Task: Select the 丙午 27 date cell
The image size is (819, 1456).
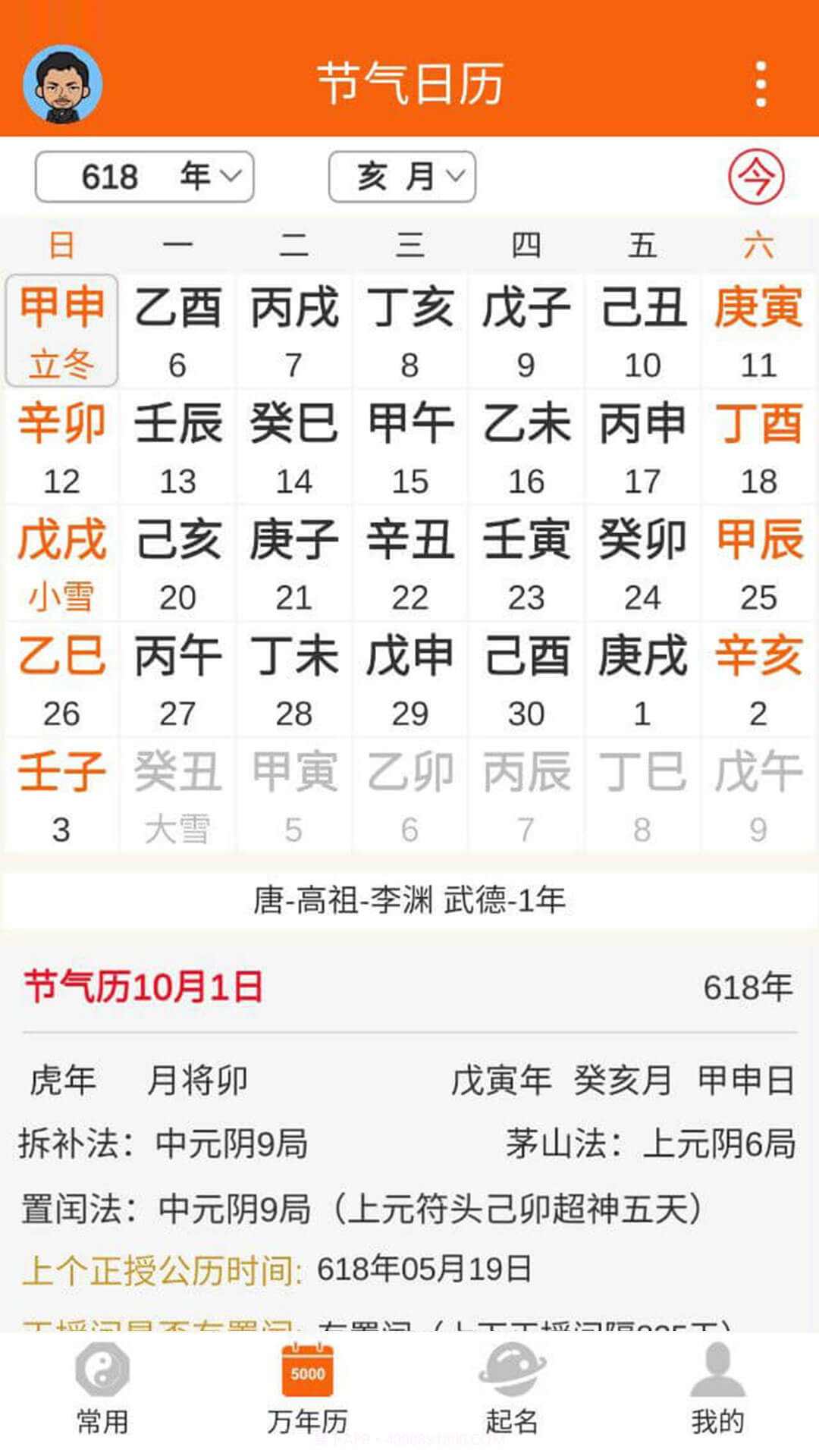Action: [177, 679]
